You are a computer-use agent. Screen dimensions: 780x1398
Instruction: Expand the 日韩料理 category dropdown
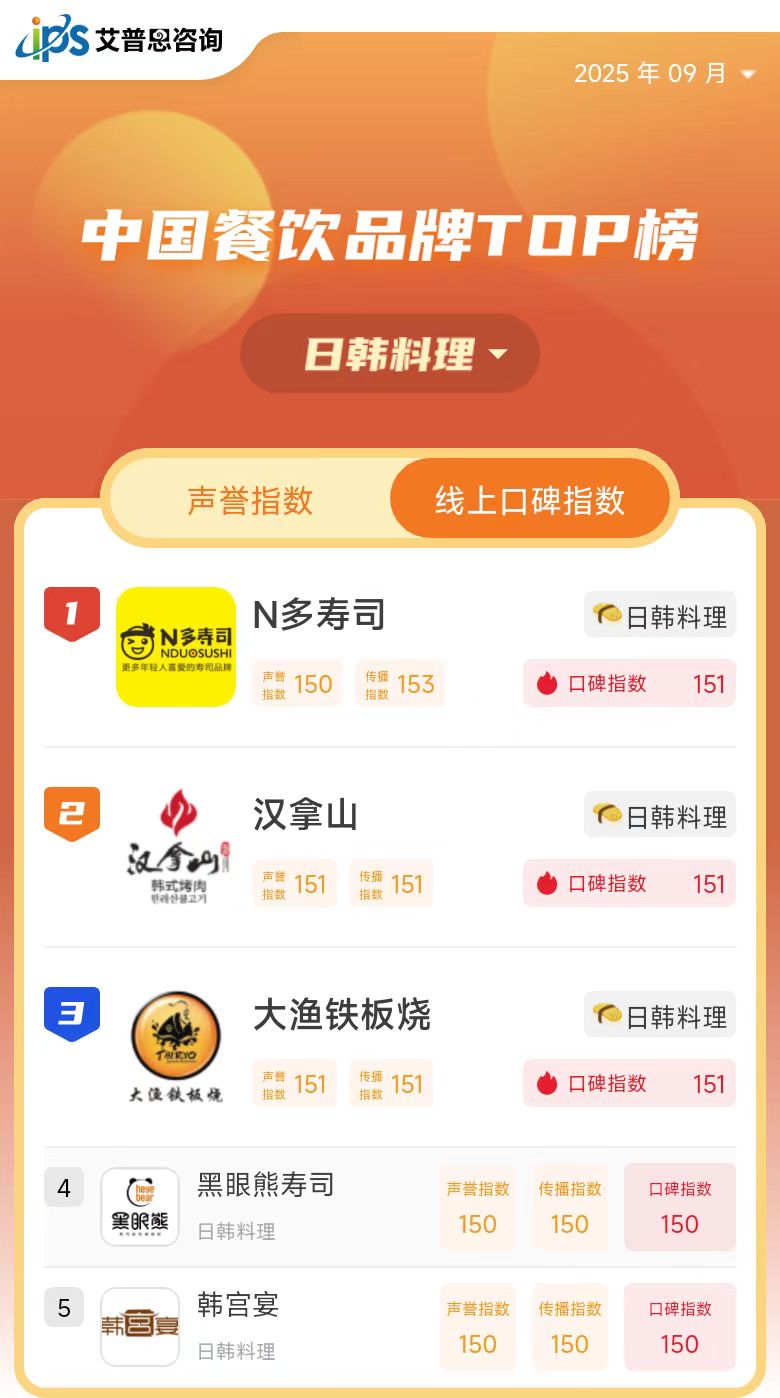point(390,354)
